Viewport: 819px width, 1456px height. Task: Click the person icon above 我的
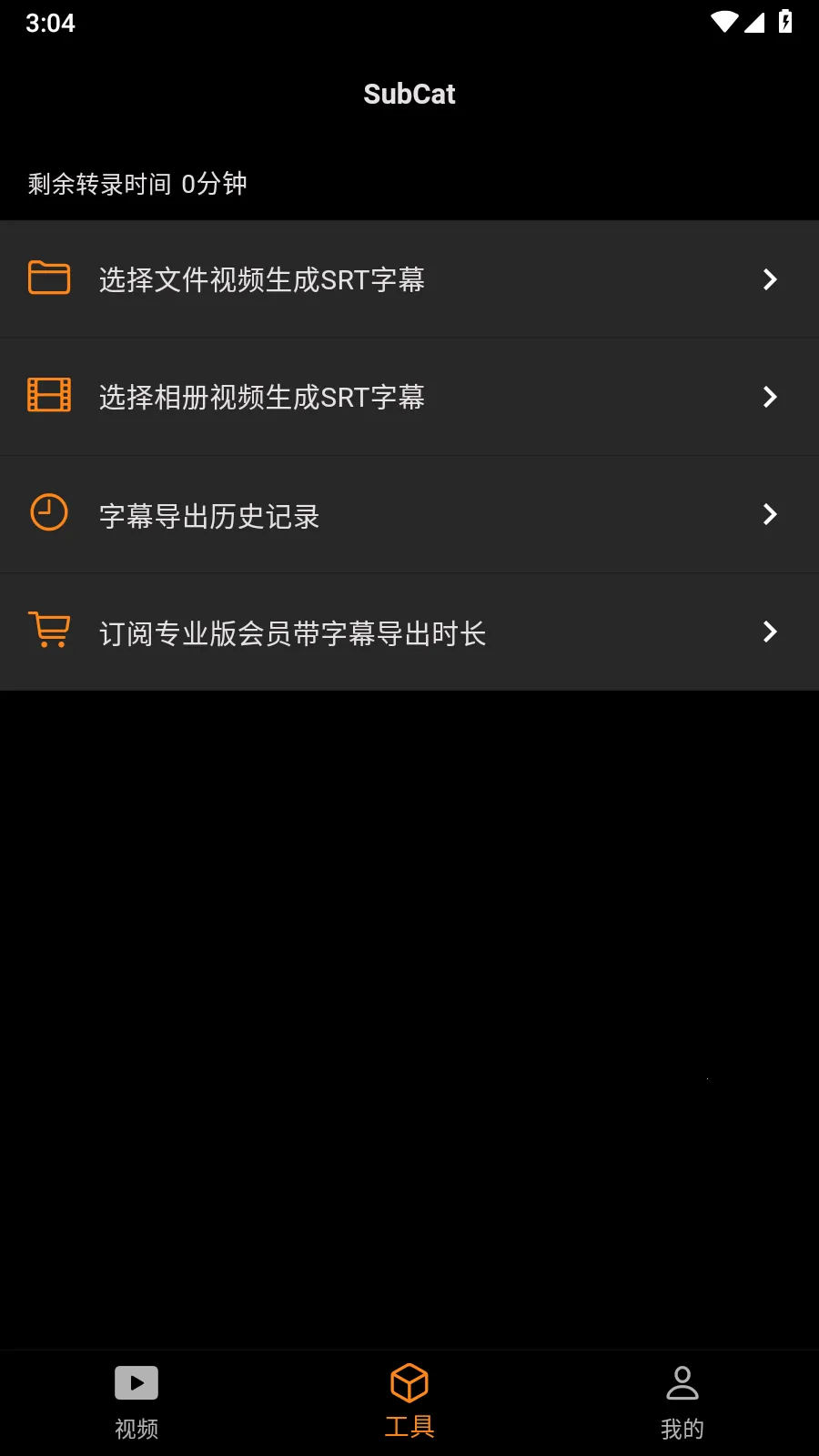click(682, 1382)
